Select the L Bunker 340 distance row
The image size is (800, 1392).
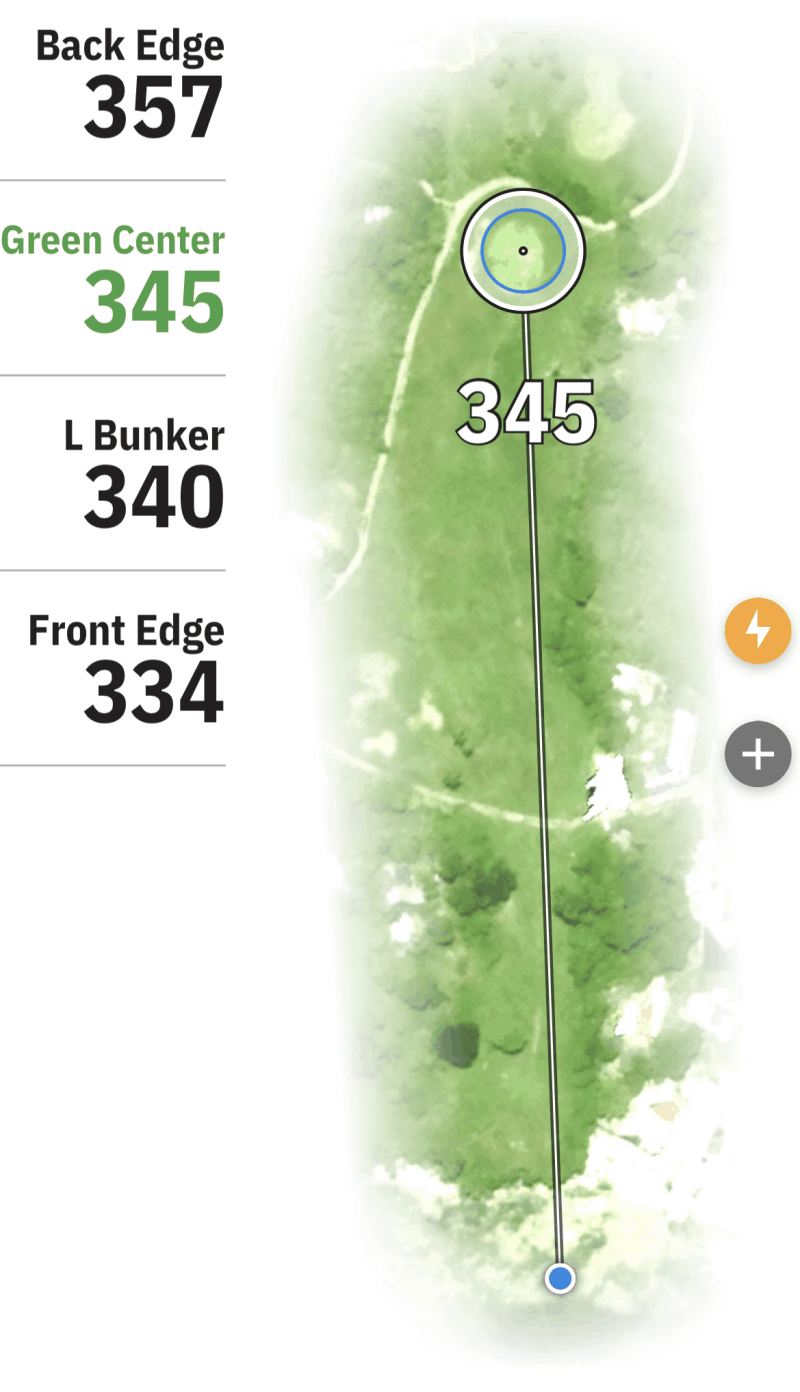coord(113,474)
